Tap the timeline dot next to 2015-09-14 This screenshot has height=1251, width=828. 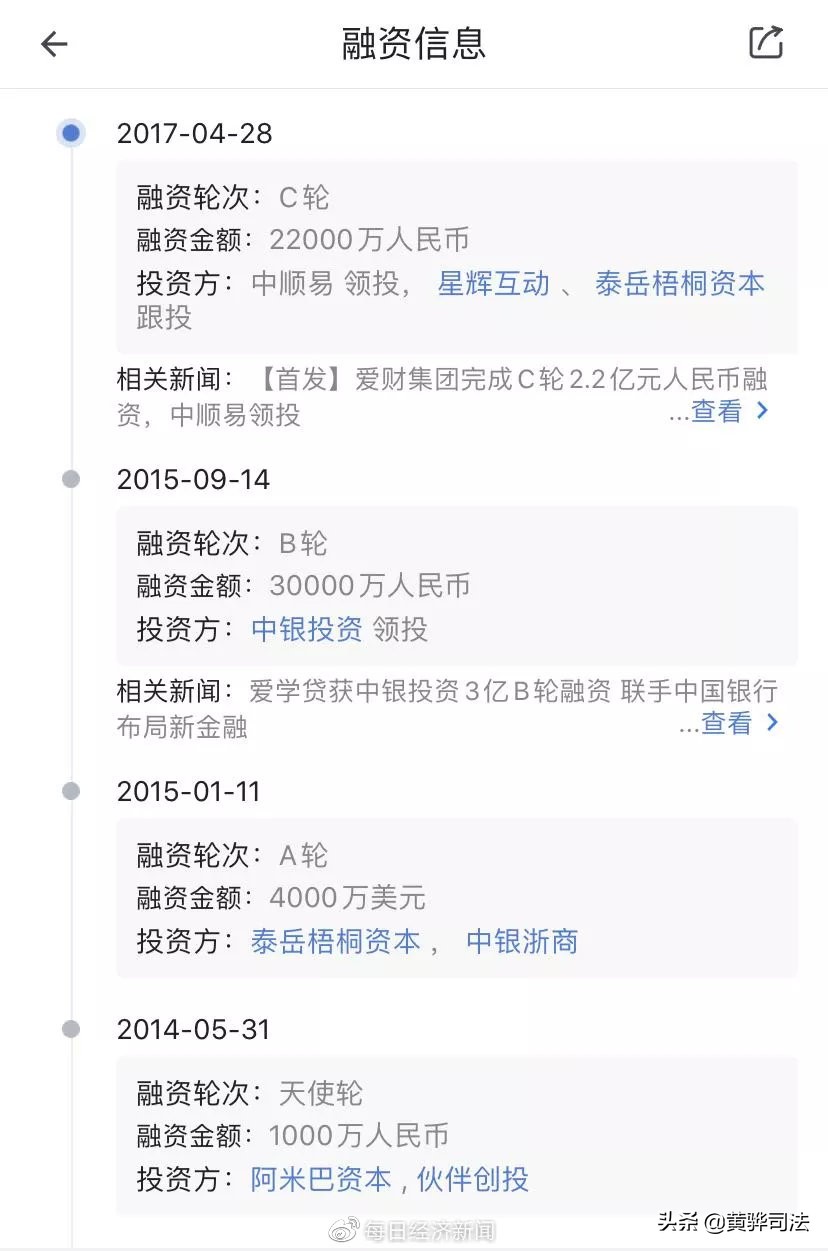[x=70, y=478]
